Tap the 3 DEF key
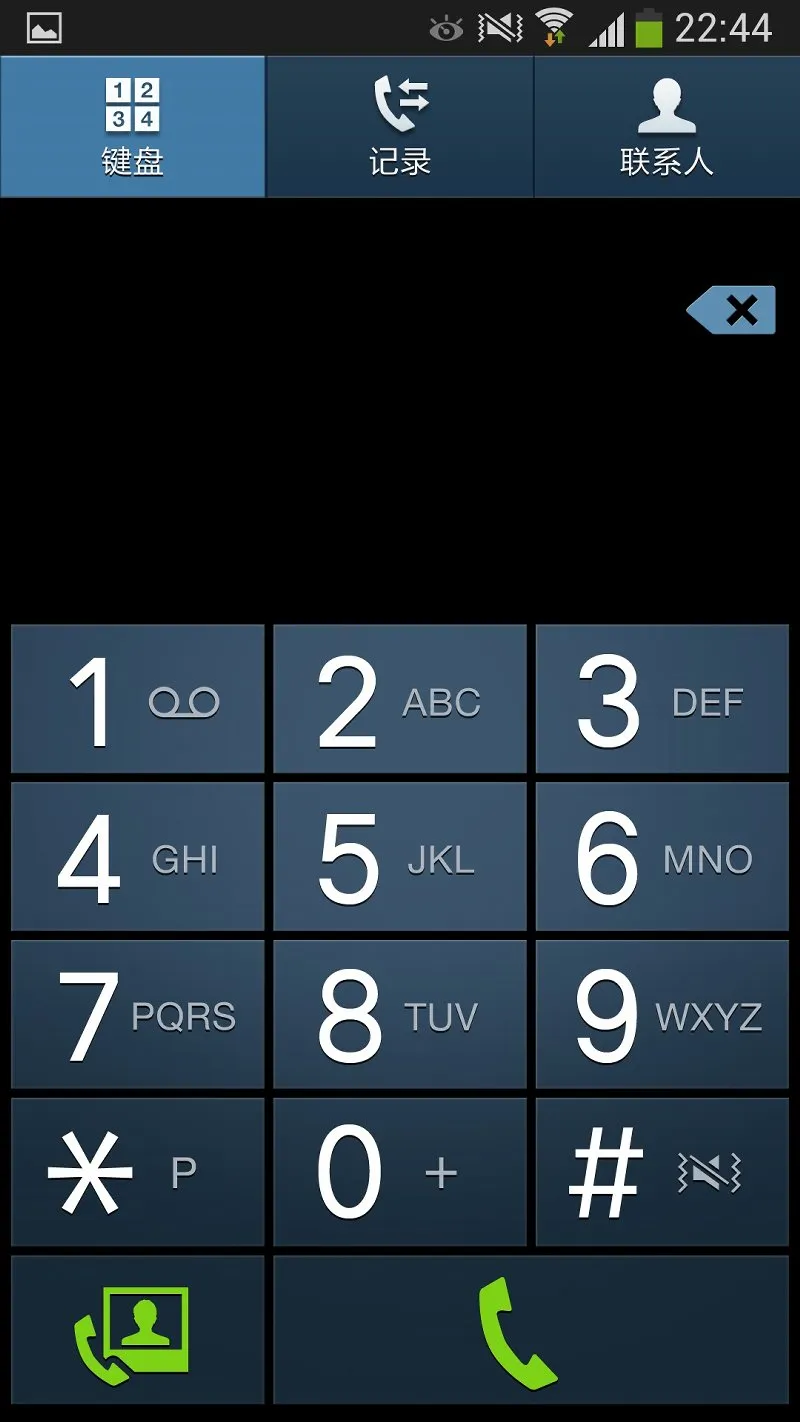The width and height of the screenshot is (800, 1422). pos(662,699)
